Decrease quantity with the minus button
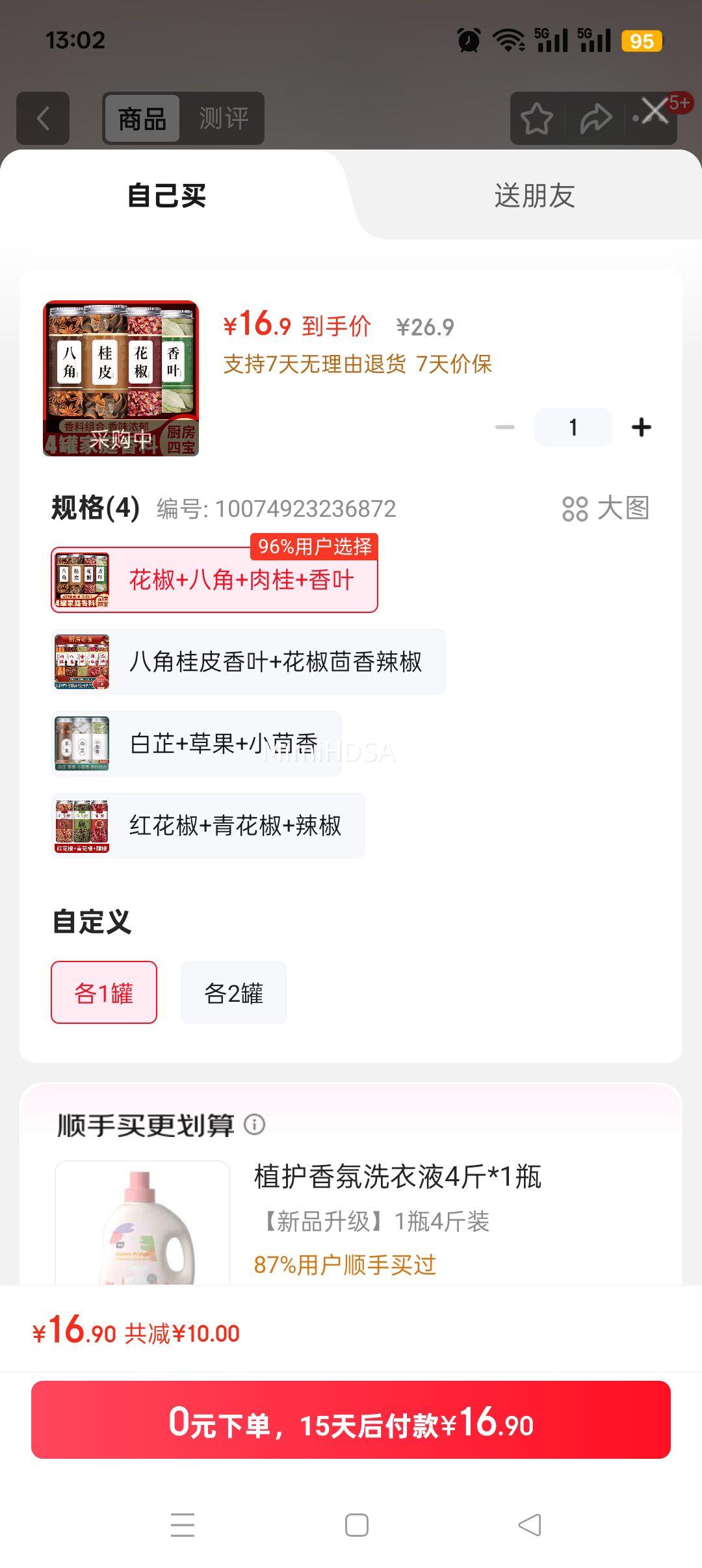 tap(504, 427)
